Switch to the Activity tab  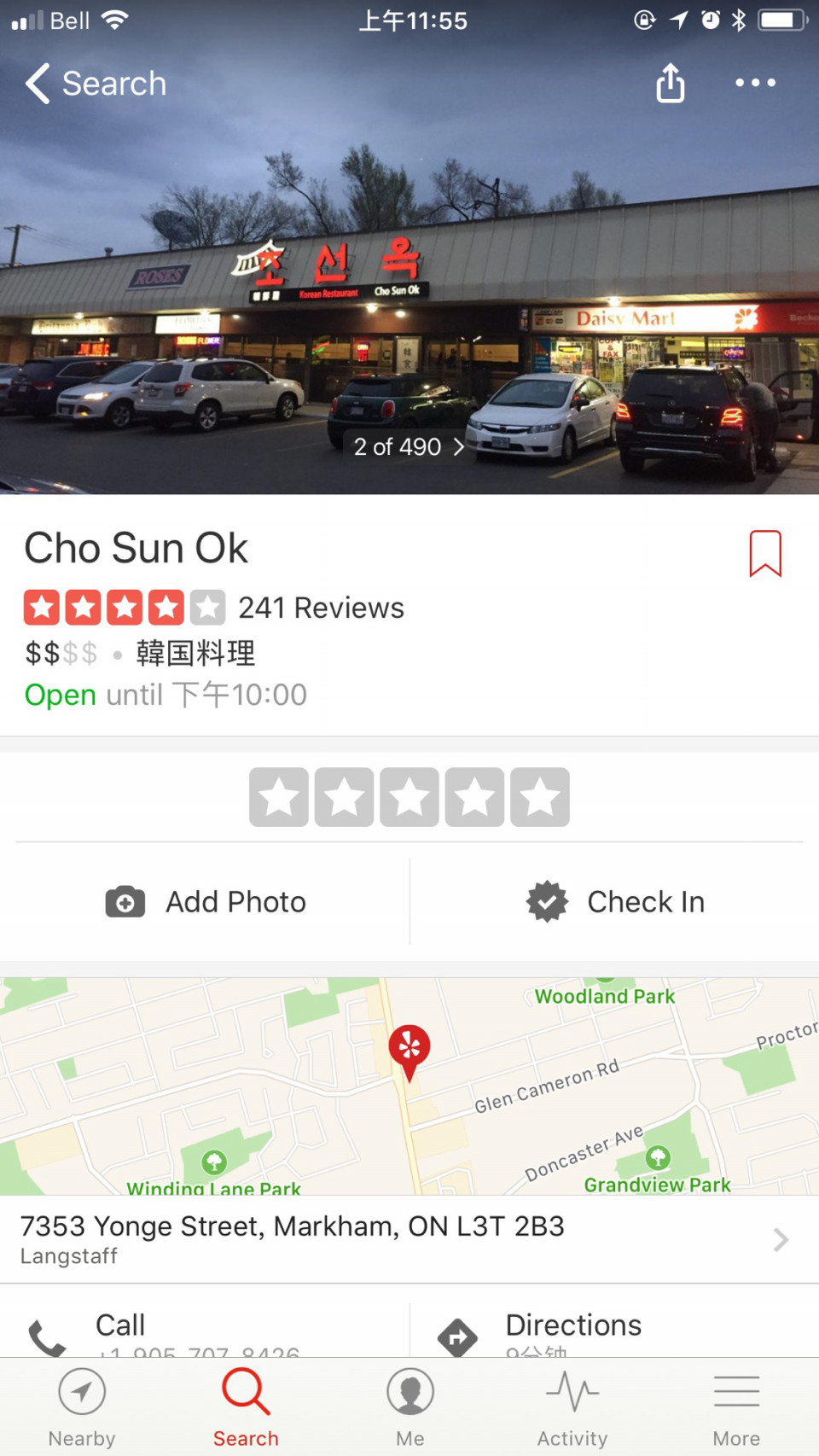pos(572,1408)
